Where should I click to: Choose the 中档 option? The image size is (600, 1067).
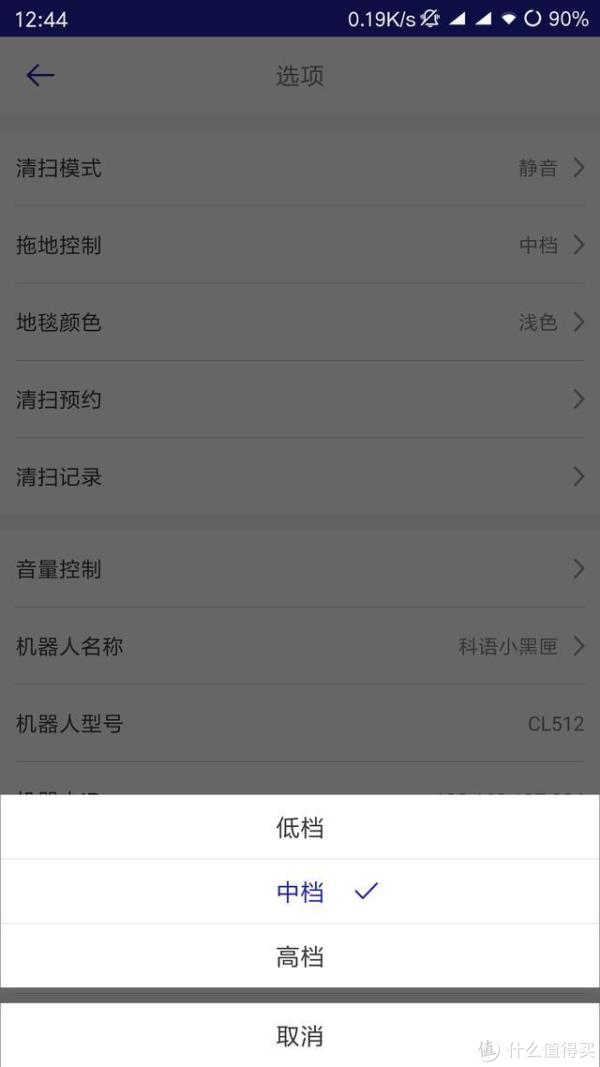(x=300, y=891)
